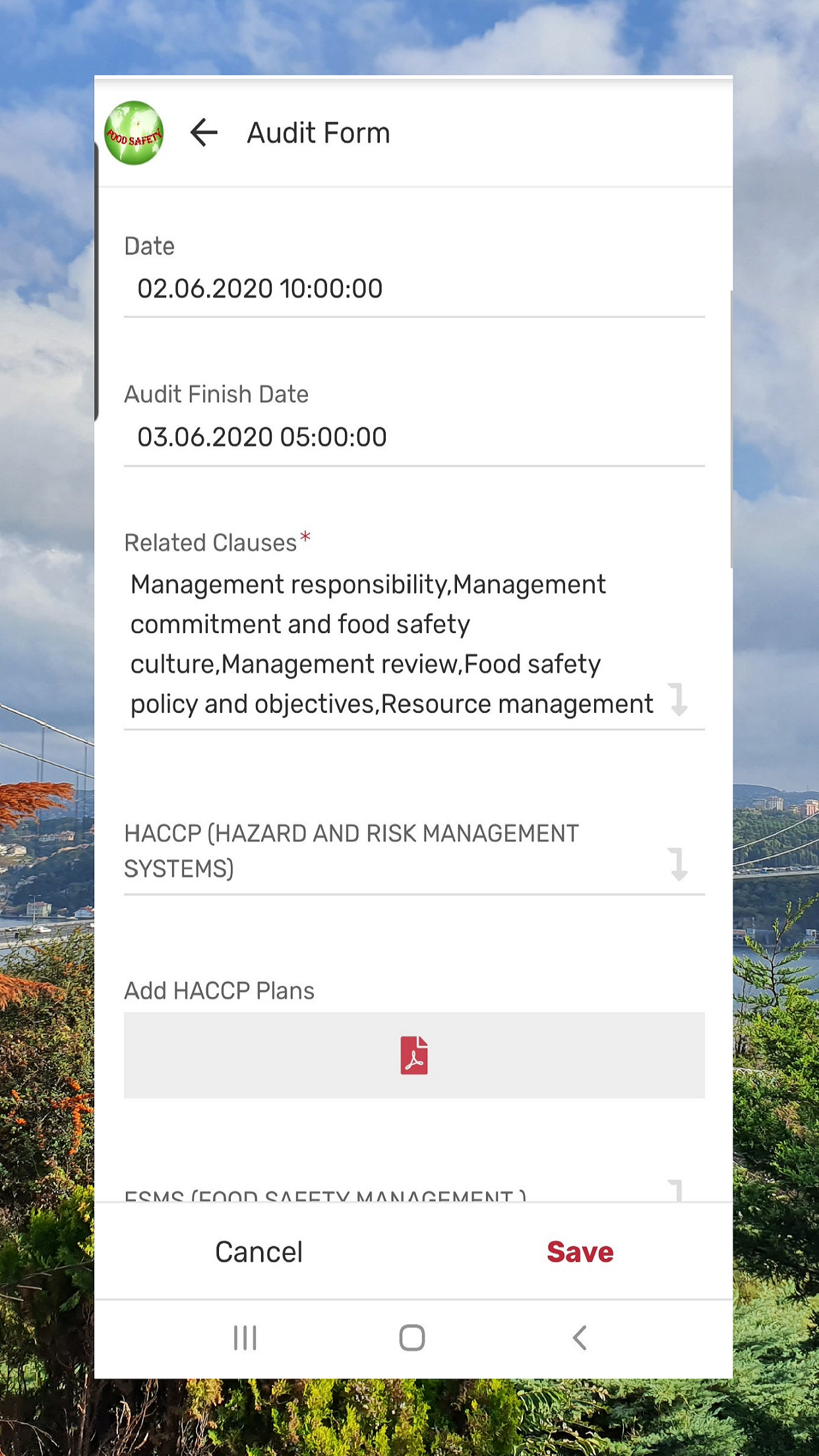Tap the Android navigation back button
This screenshot has width=819, height=1456.
(x=579, y=1338)
